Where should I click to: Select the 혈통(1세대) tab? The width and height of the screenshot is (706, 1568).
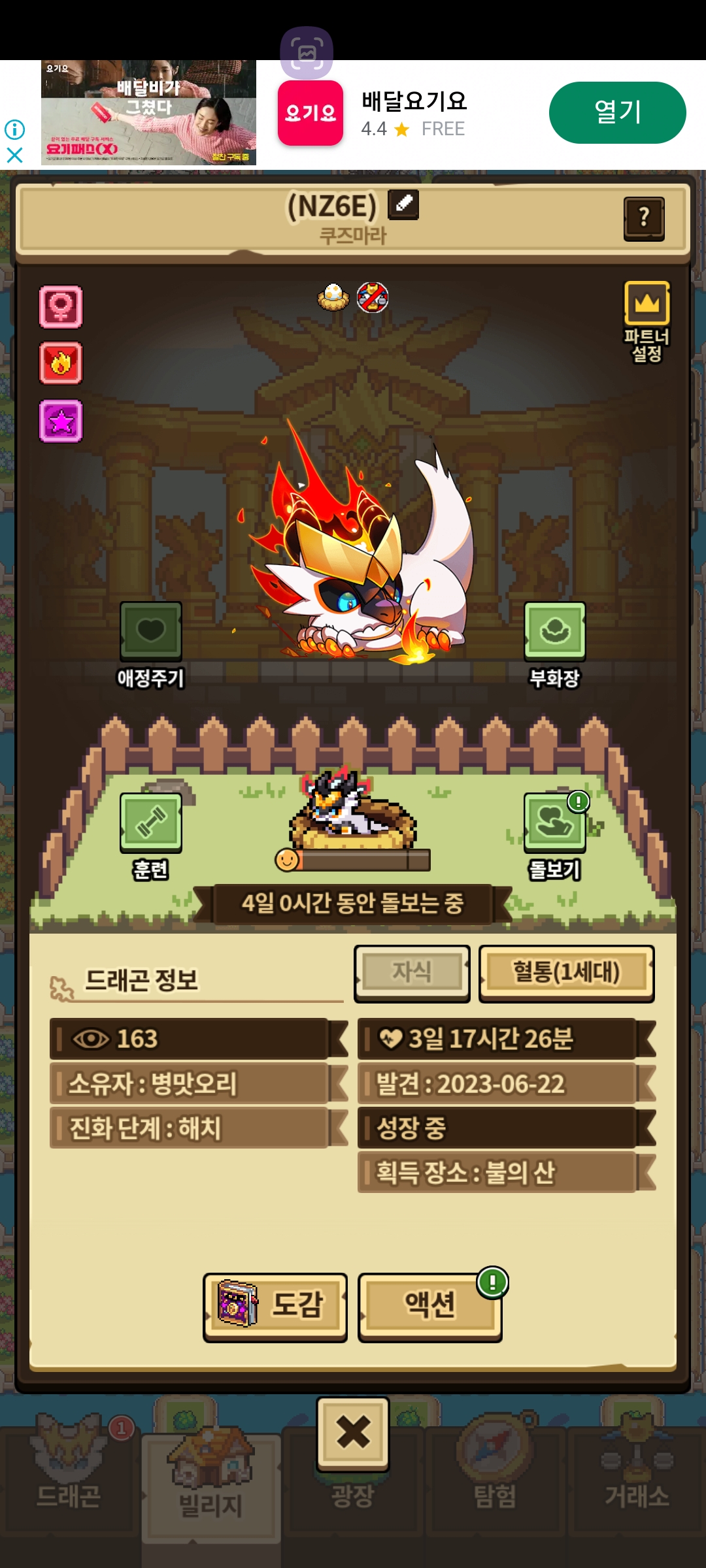(566, 973)
